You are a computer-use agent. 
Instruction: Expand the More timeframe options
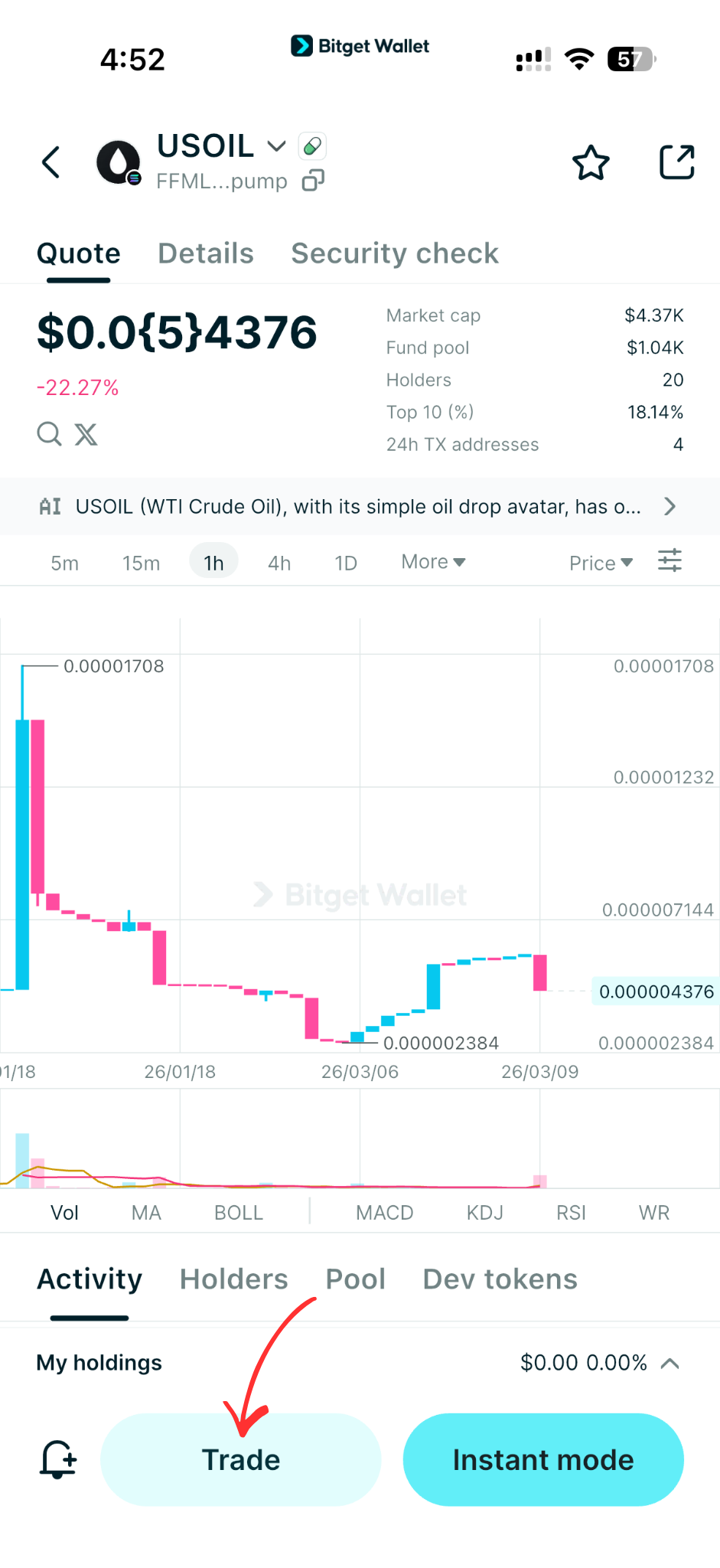click(432, 561)
